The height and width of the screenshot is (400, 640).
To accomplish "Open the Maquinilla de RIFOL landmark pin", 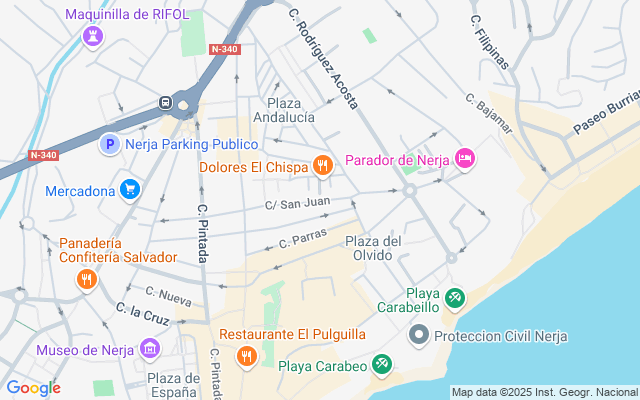I will [x=93, y=37].
